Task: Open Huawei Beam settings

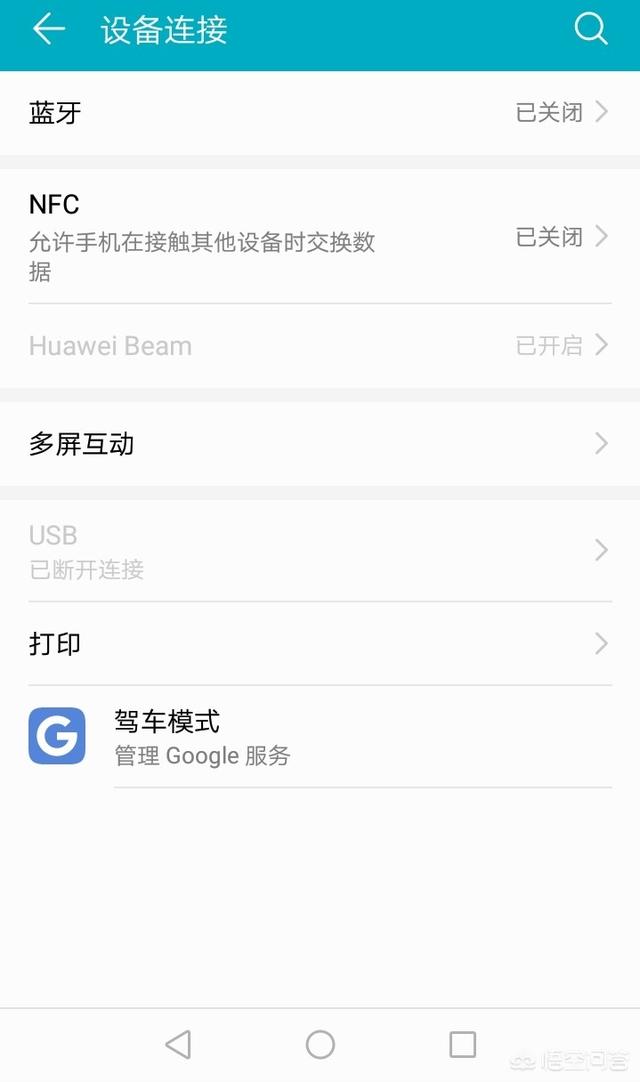Action: pyautogui.click(x=320, y=346)
